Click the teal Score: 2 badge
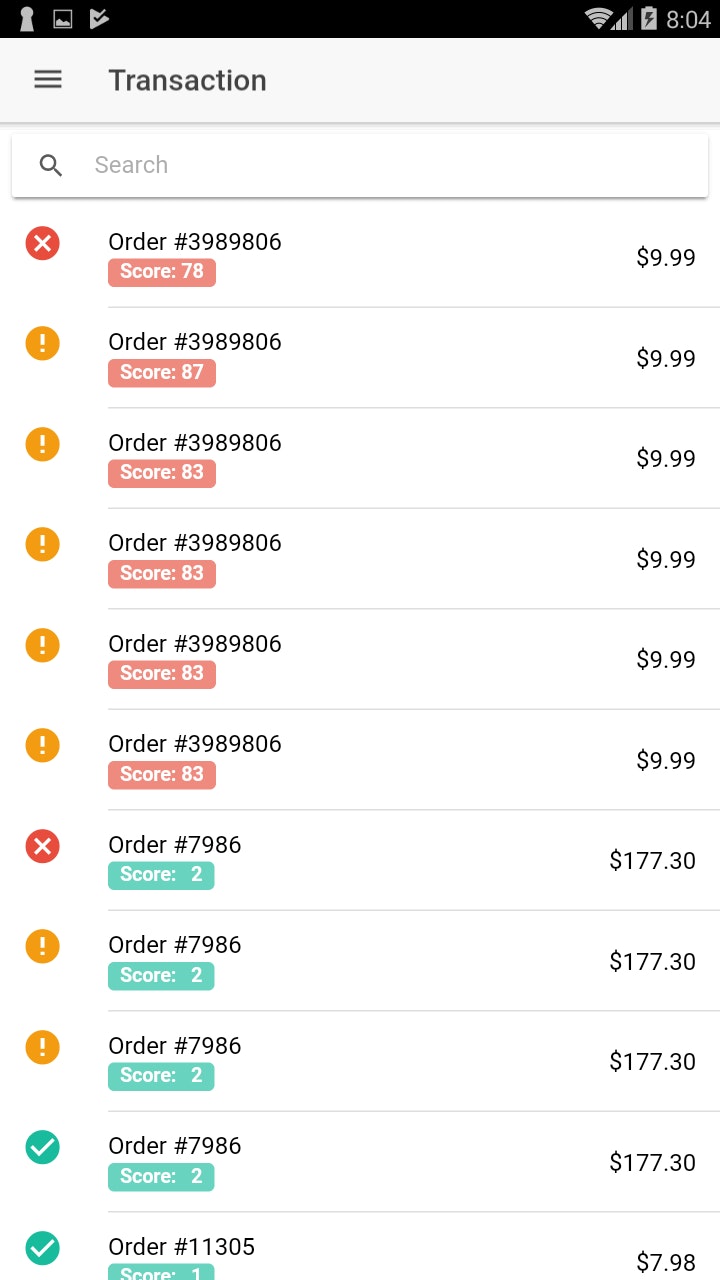This screenshot has height=1280, width=720. 160,874
